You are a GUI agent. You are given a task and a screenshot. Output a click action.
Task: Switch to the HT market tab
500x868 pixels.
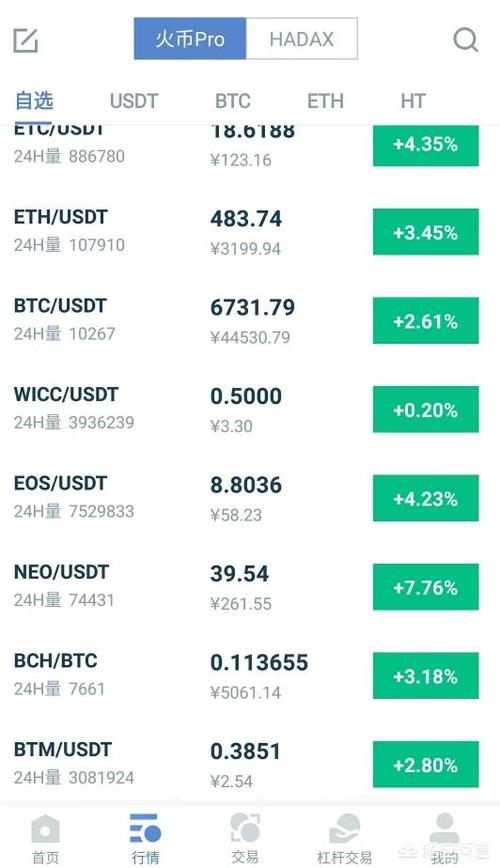click(x=413, y=101)
